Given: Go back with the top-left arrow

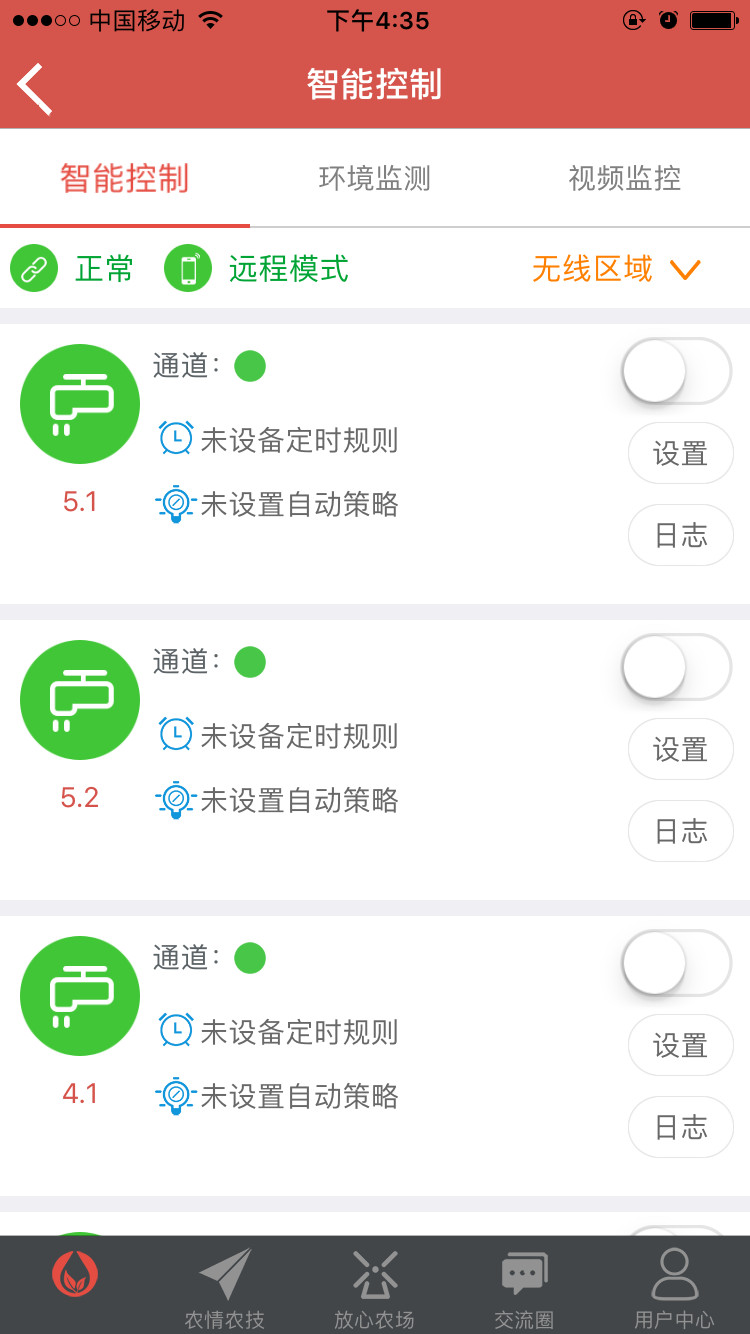Looking at the screenshot, I should click(x=34, y=88).
